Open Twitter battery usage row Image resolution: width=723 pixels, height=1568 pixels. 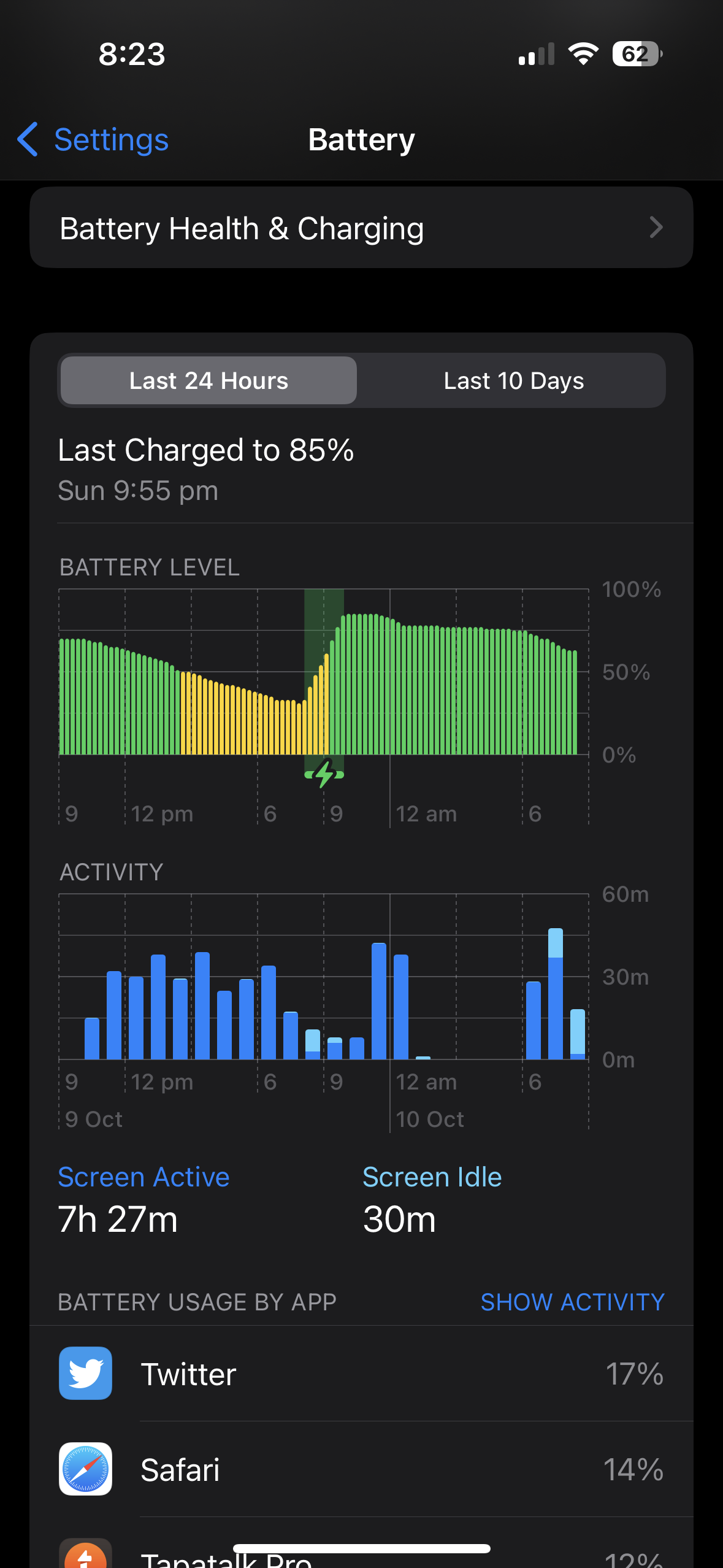pyautogui.click(x=361, y=1374)
